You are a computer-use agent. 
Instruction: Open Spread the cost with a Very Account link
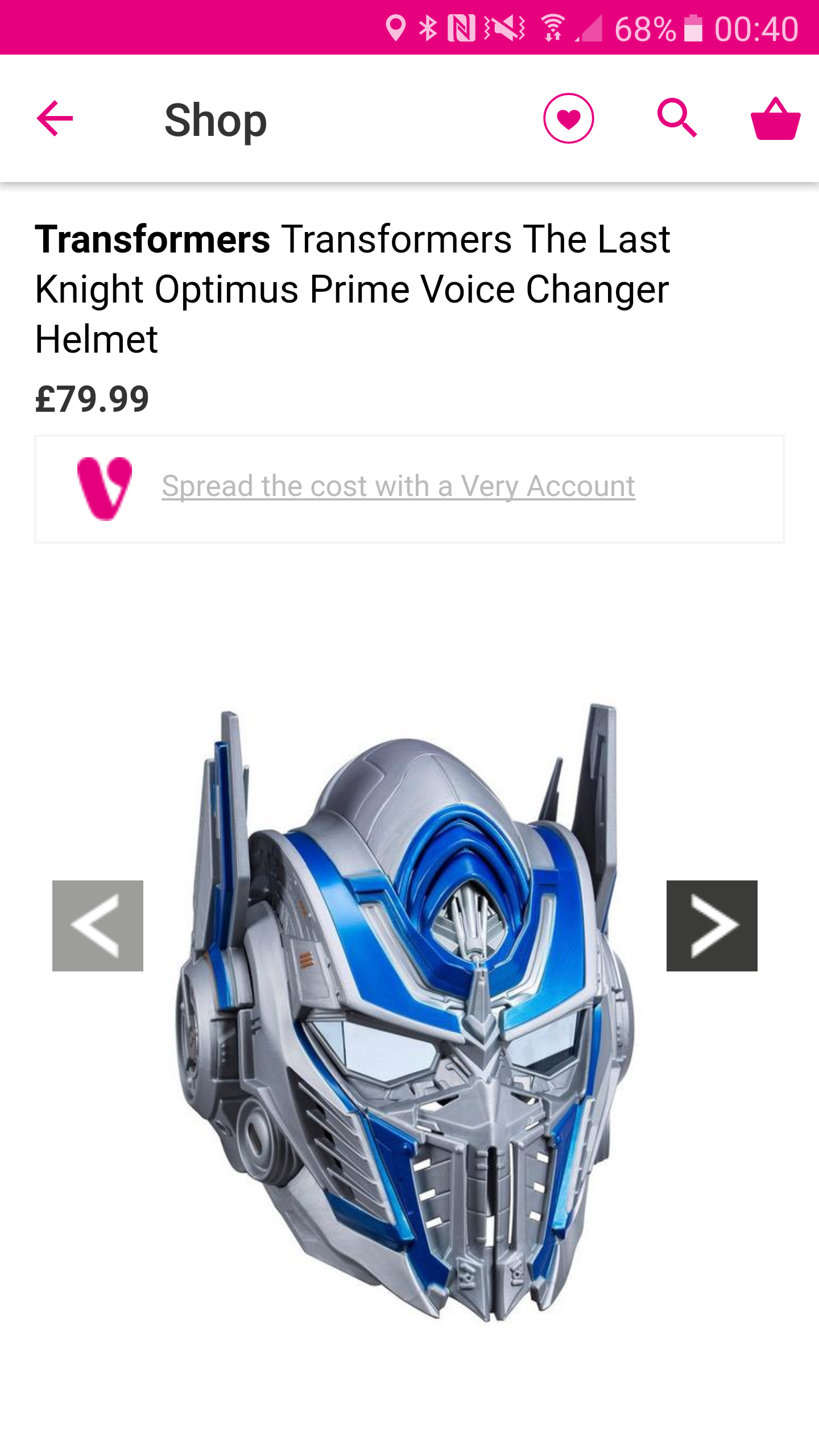click(x=398, y=486)
